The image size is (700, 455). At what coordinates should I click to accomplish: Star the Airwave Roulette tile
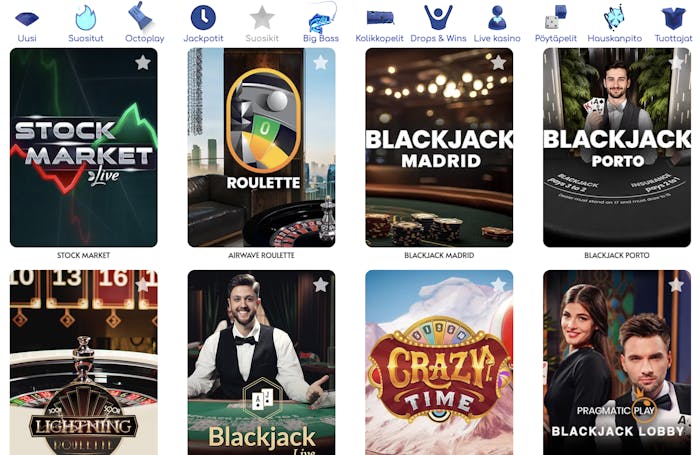pos(320,62)
